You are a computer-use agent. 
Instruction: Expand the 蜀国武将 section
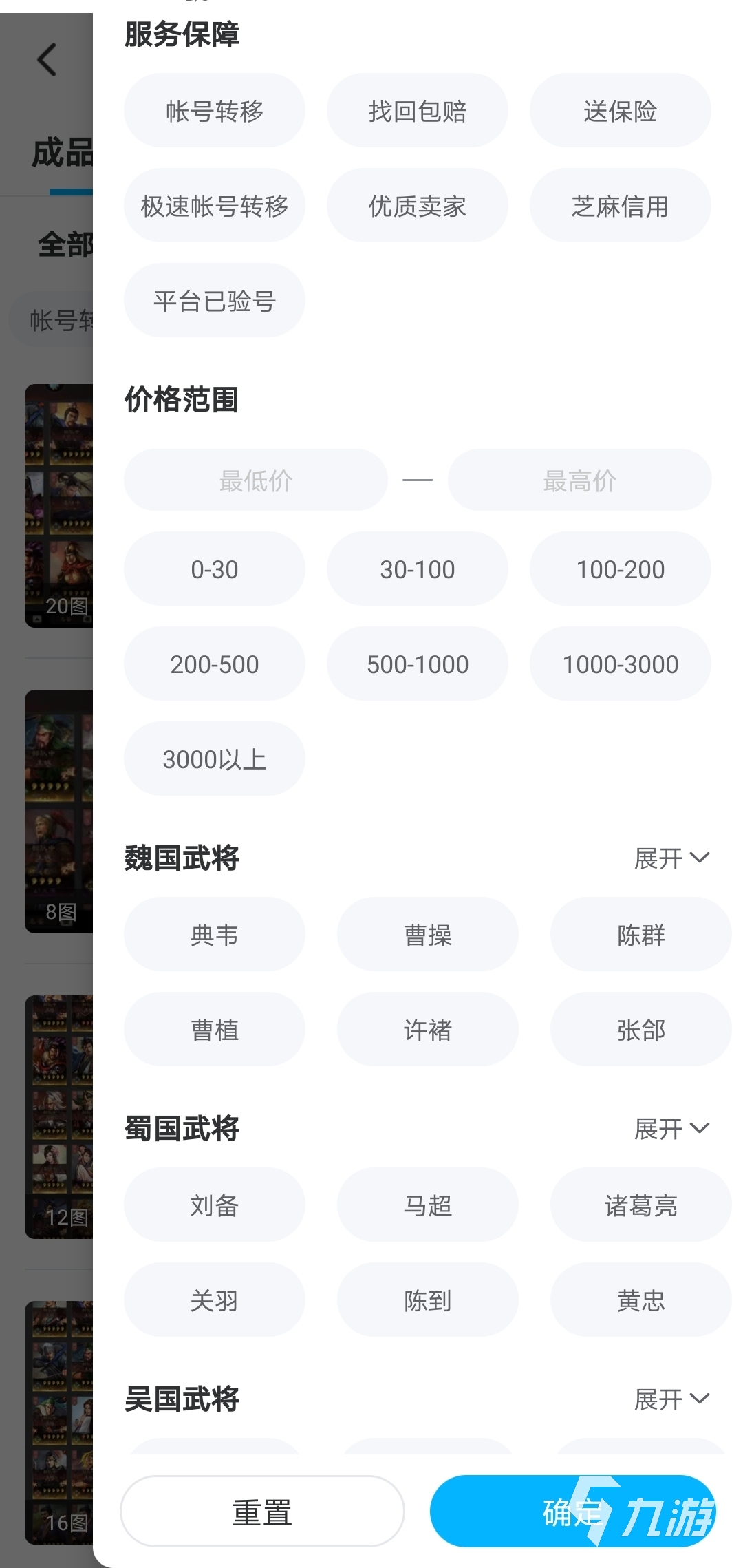[x=671, y=1128]
